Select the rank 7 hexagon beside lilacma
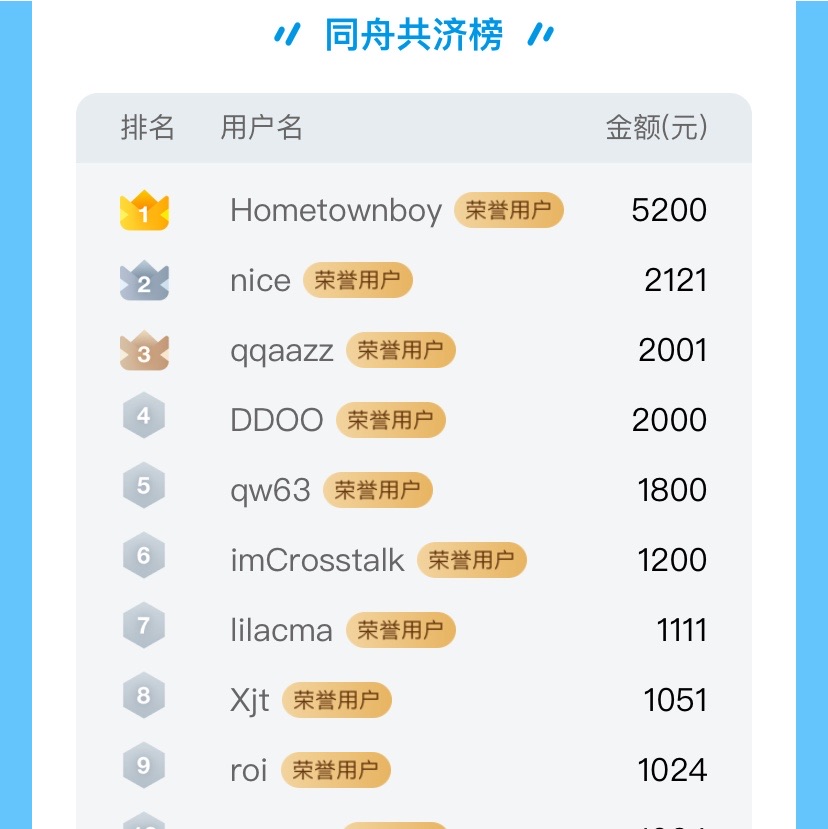Image resolution: width=828 pixels, height=829 pixels. point(143,629)
